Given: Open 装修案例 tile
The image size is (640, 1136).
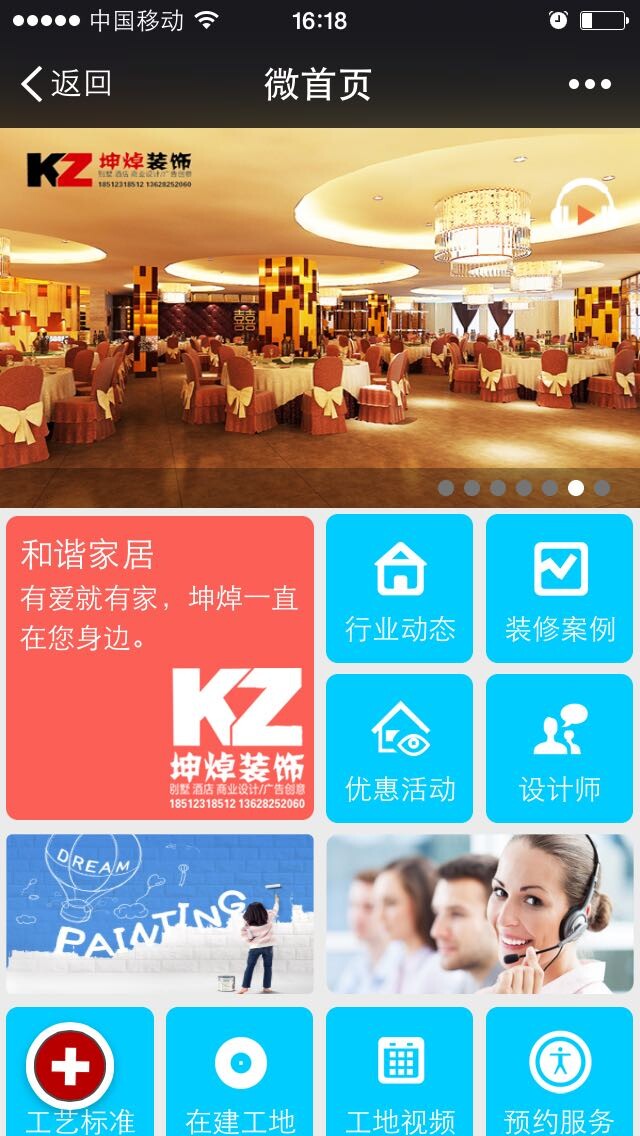Looking at the screenshot, I should point(560,589).
